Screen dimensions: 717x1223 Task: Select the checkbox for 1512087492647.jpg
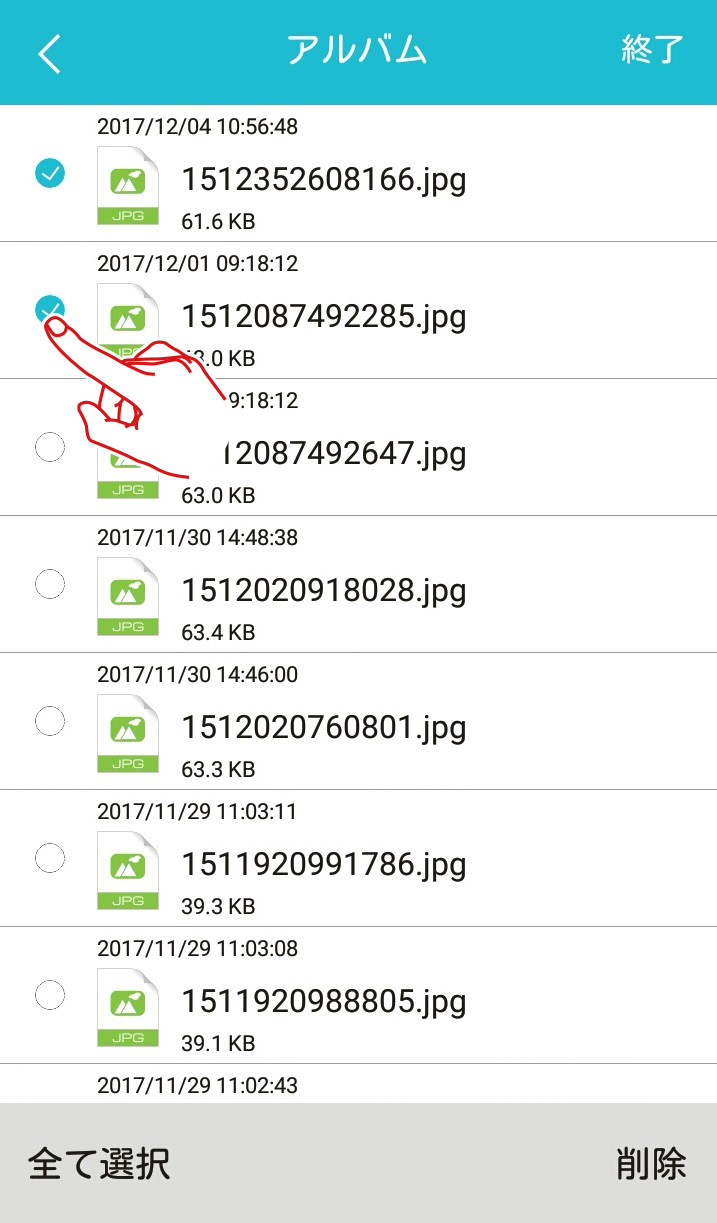(x=50, y=447)
